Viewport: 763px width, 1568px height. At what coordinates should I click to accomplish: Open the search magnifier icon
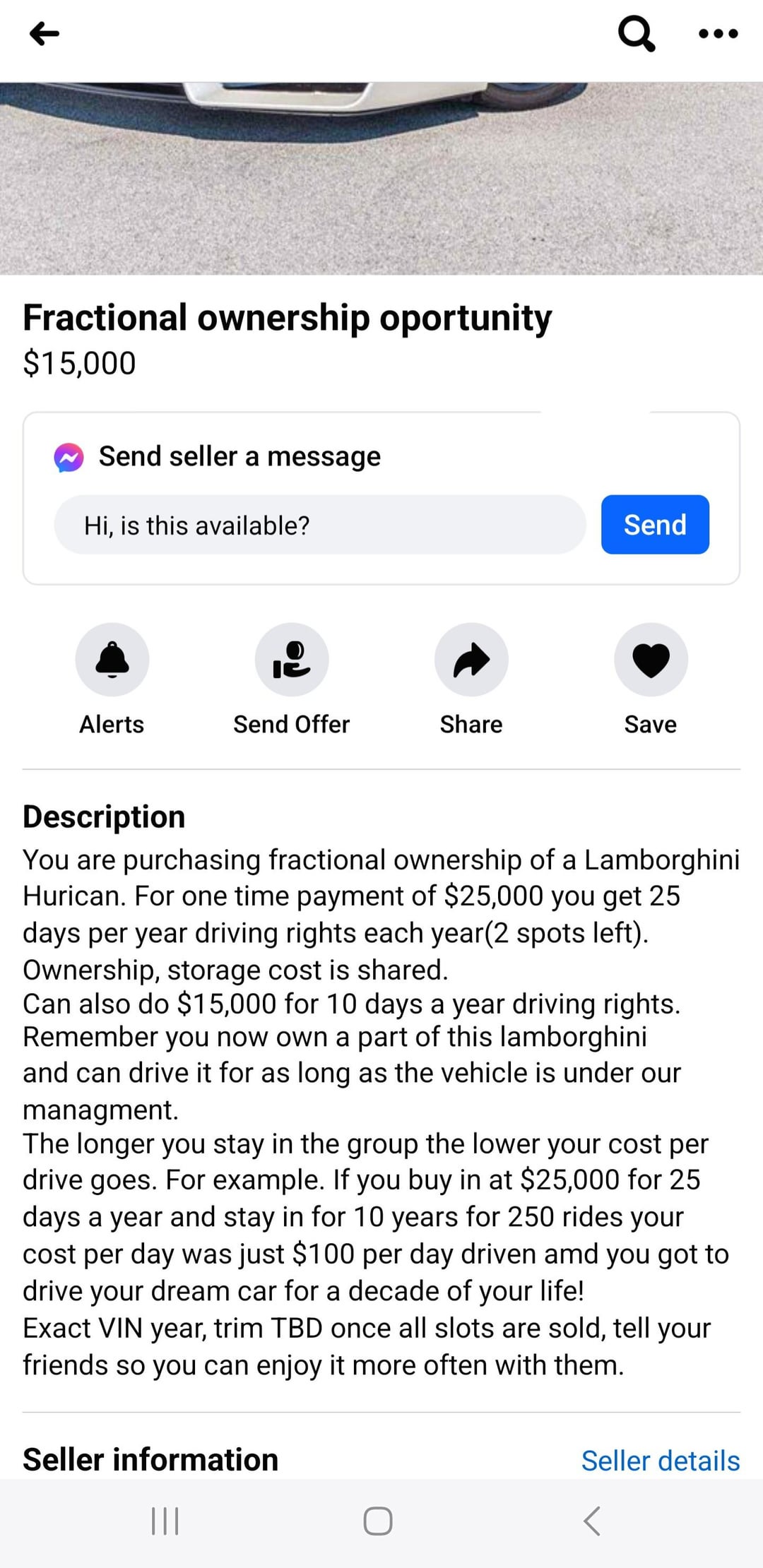636,33
